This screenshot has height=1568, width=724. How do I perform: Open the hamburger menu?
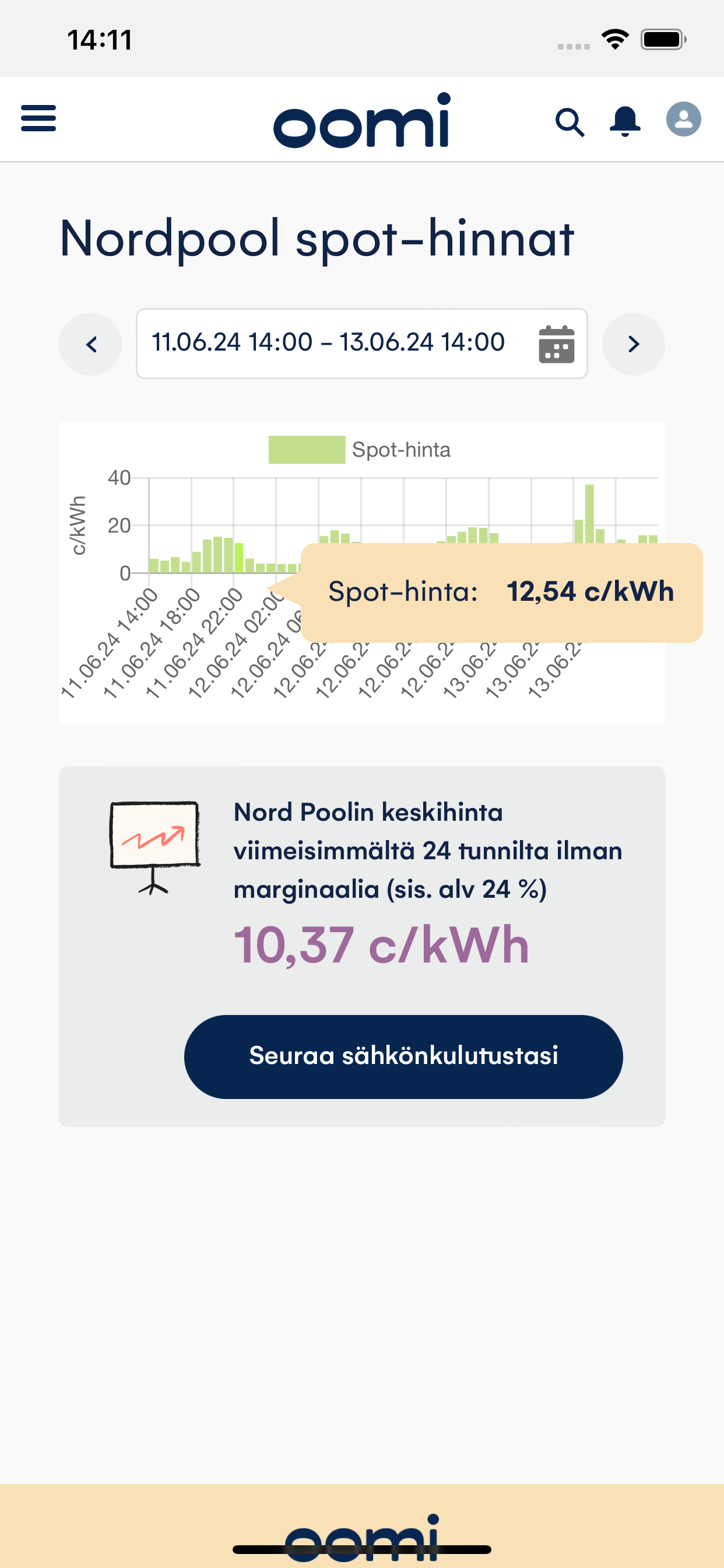[38, 118]
